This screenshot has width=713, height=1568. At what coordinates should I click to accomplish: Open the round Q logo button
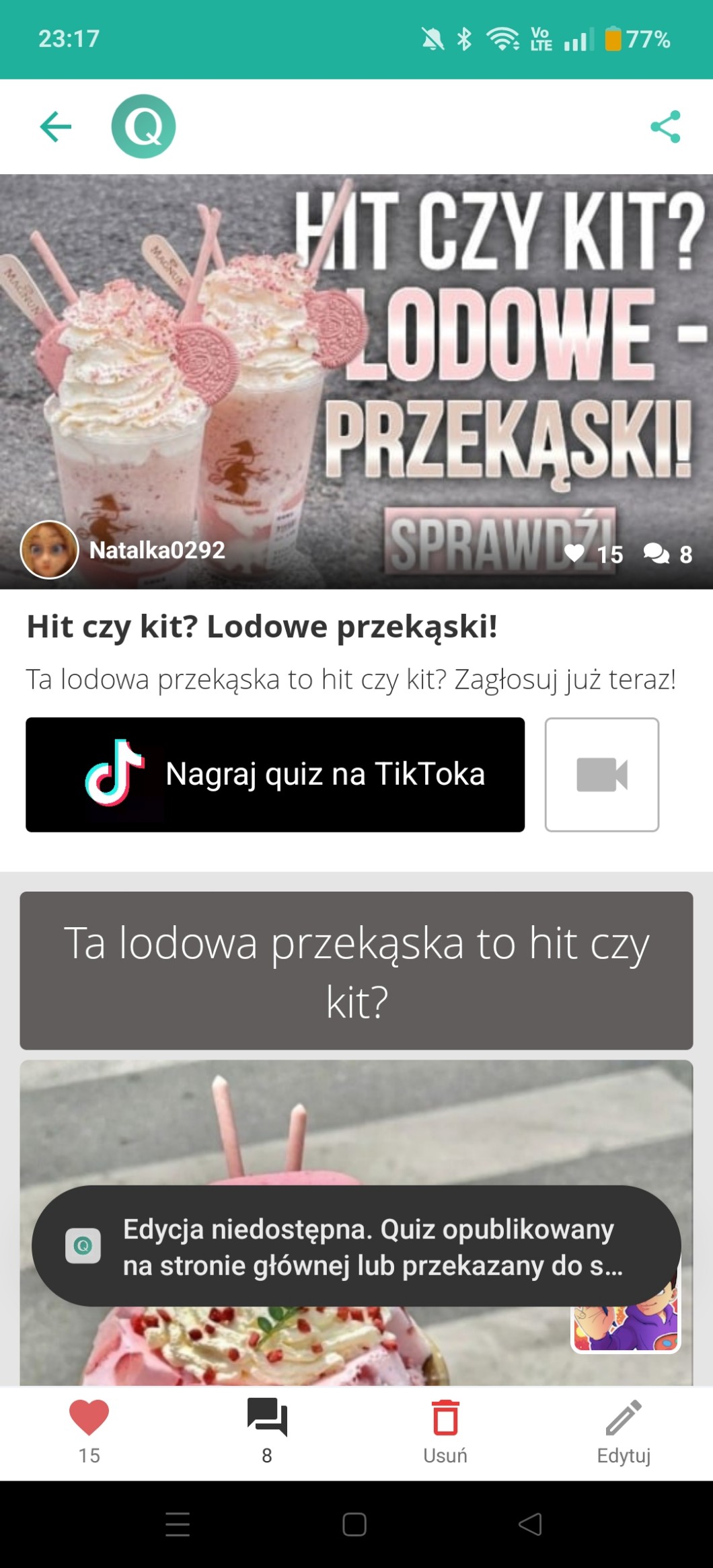click(143, 126)
